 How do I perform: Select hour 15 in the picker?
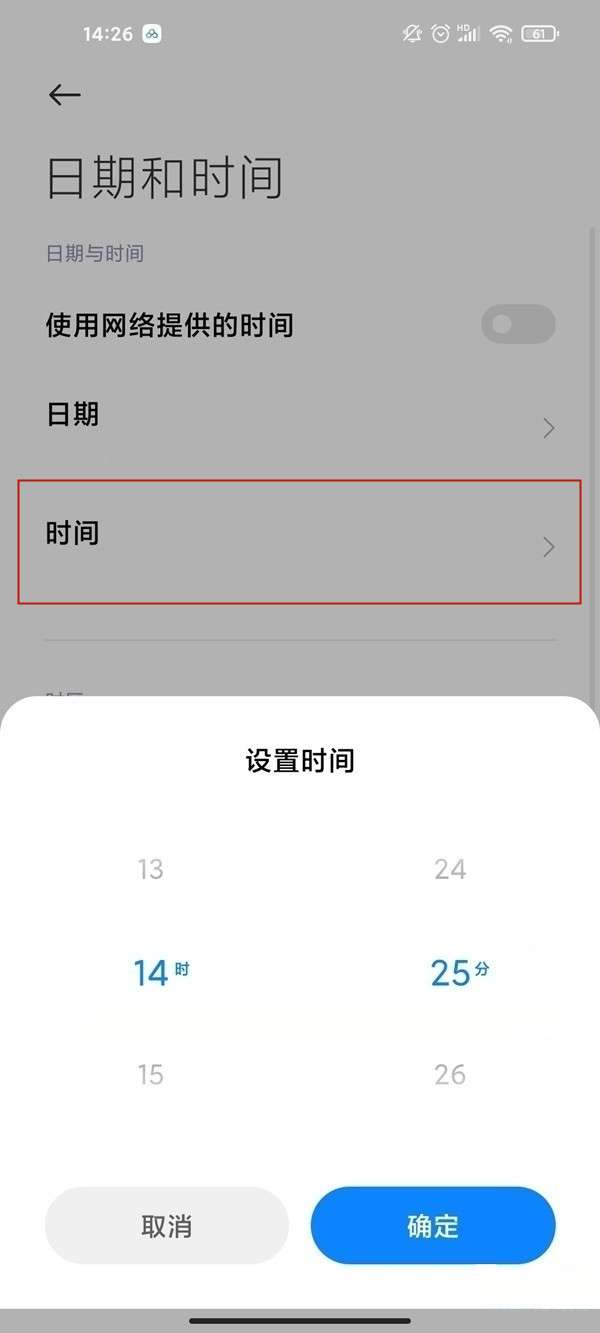(150, 1075)
